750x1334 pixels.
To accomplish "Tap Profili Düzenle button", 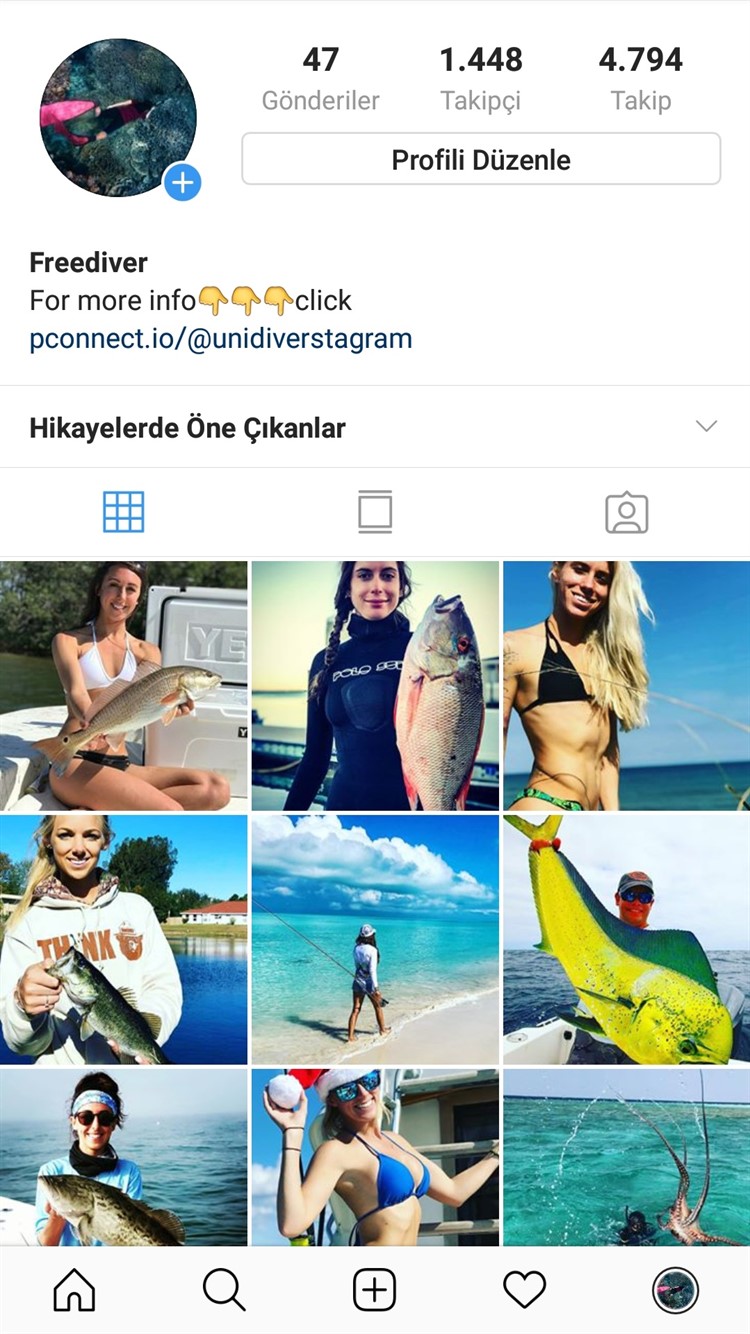I will pos(481,159).
